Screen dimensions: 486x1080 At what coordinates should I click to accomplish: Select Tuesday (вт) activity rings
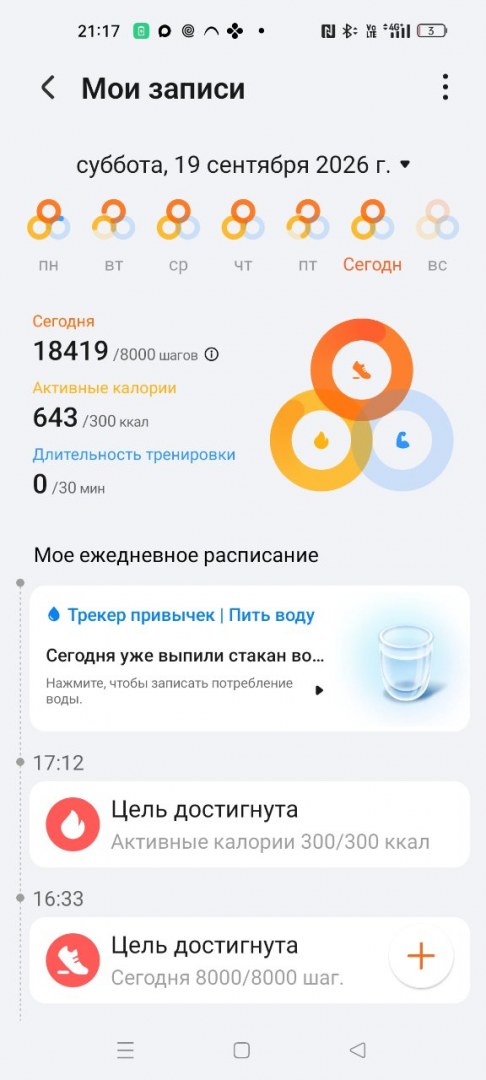[x=114, y=236]
